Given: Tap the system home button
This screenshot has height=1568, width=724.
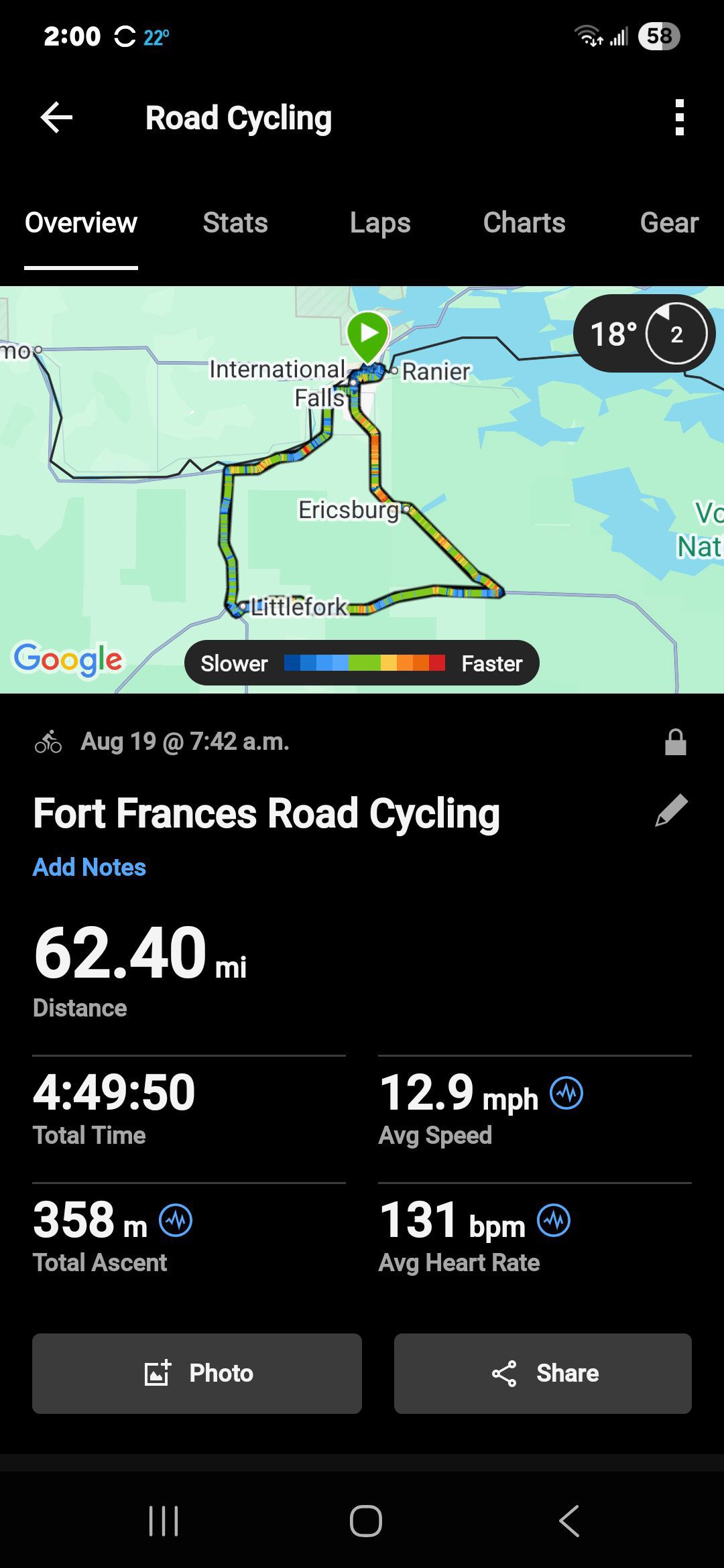Looking at the screenshot, I should [x=366, y=1521].
